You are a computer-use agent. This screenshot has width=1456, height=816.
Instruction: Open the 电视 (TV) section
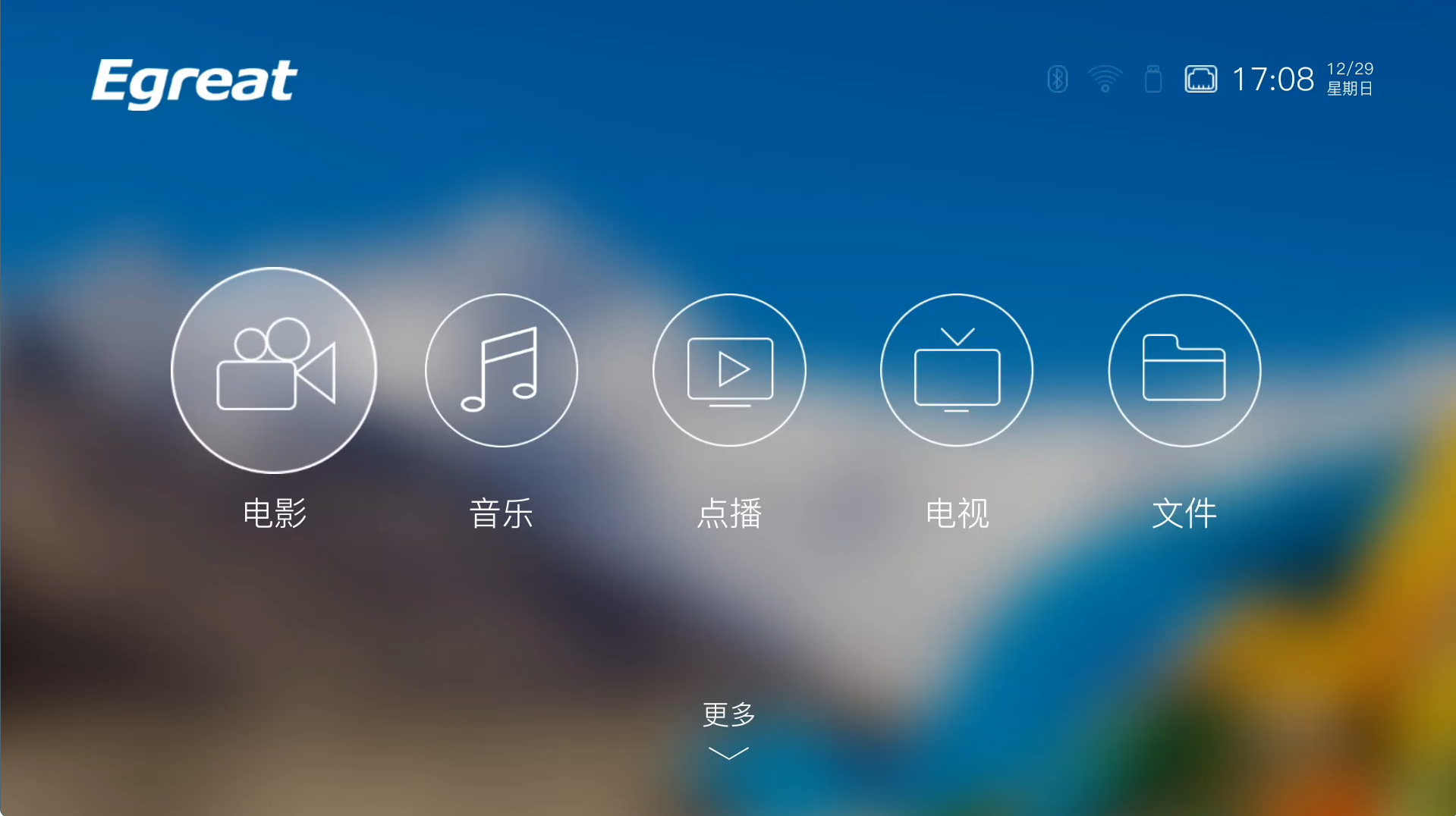point(957,370)
